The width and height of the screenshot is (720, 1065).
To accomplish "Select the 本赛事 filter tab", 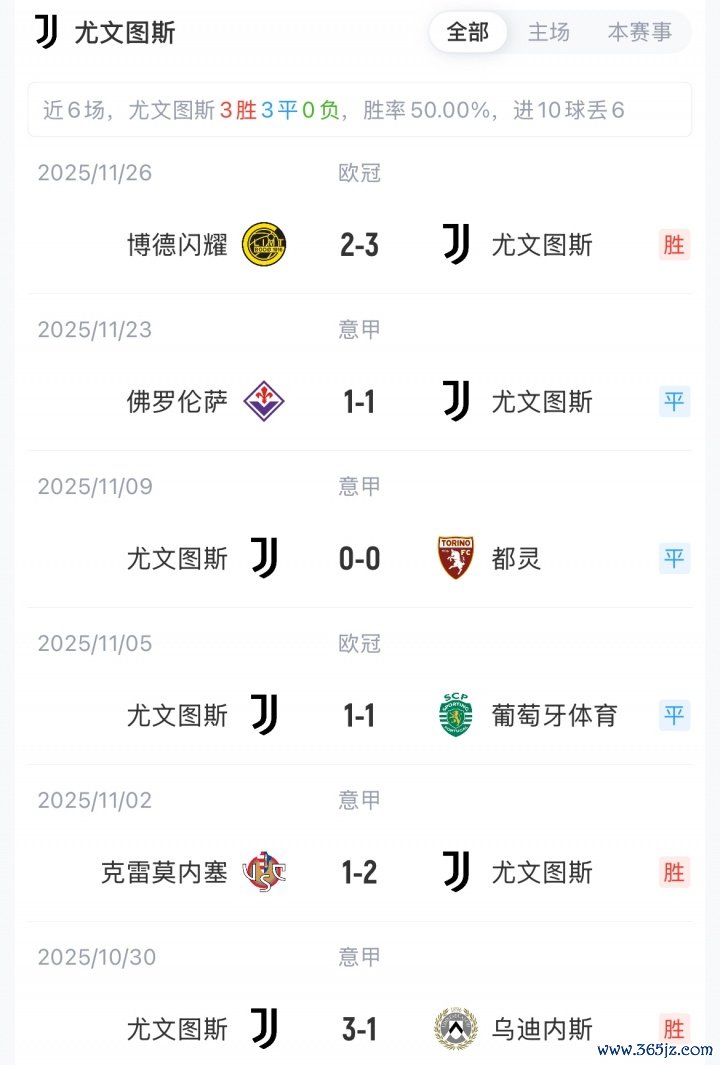I will tap(639, 32).
